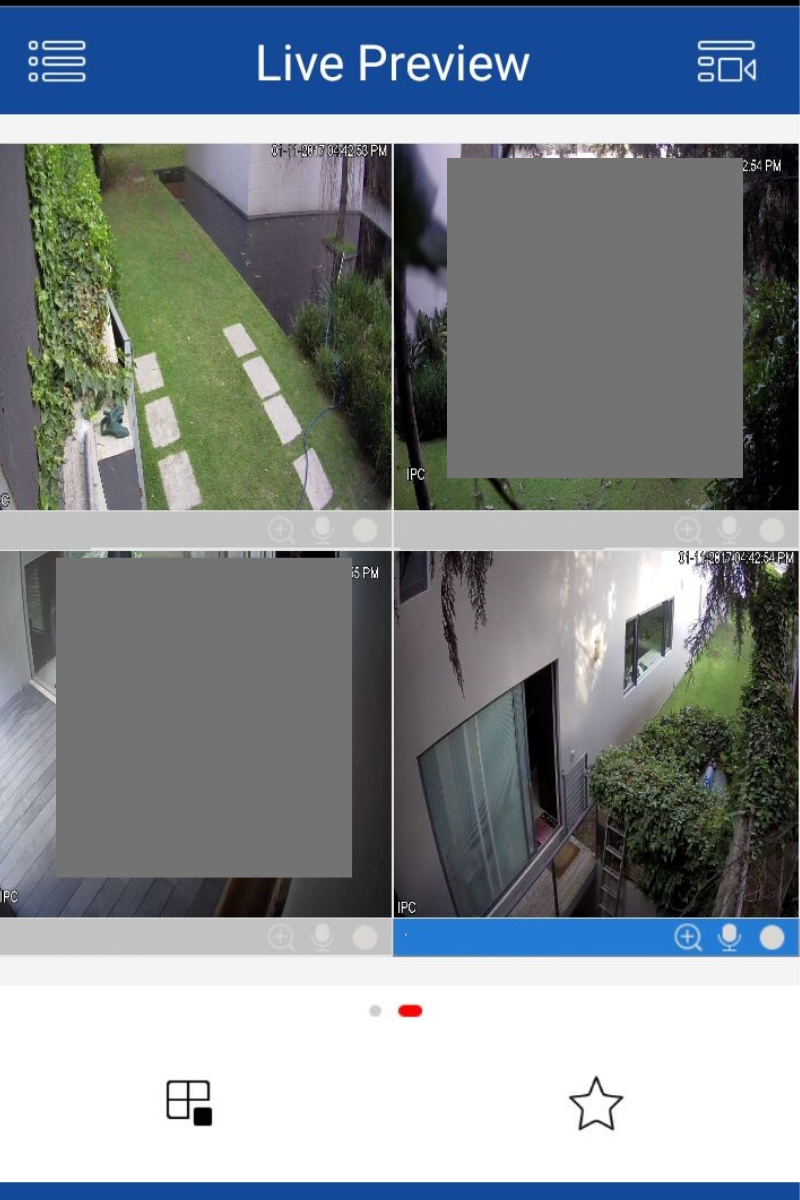Tap record circle on the highlighted blue bar

pos(772,937)
